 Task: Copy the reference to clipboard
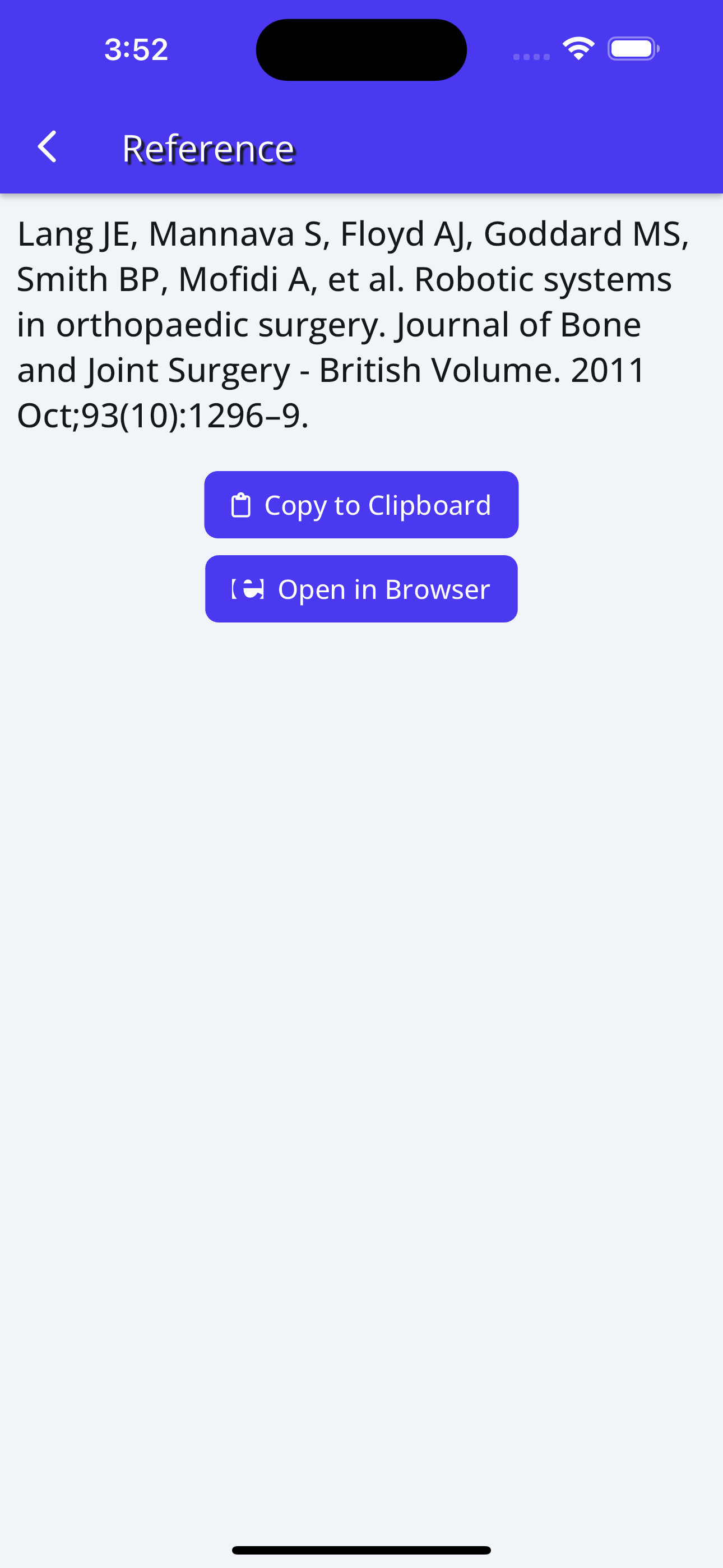pos(361,505)
